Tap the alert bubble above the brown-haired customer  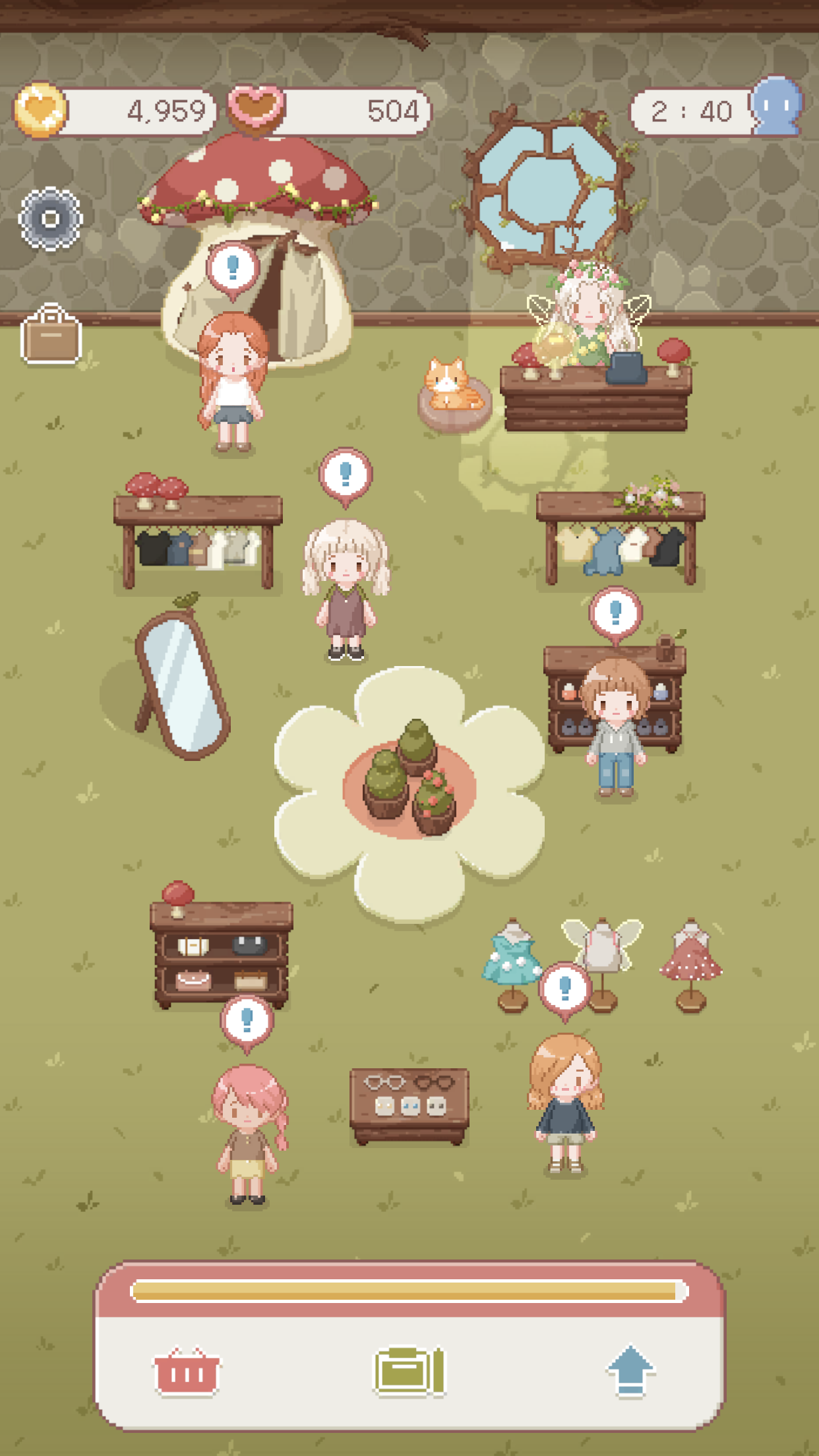click(615, 613)
